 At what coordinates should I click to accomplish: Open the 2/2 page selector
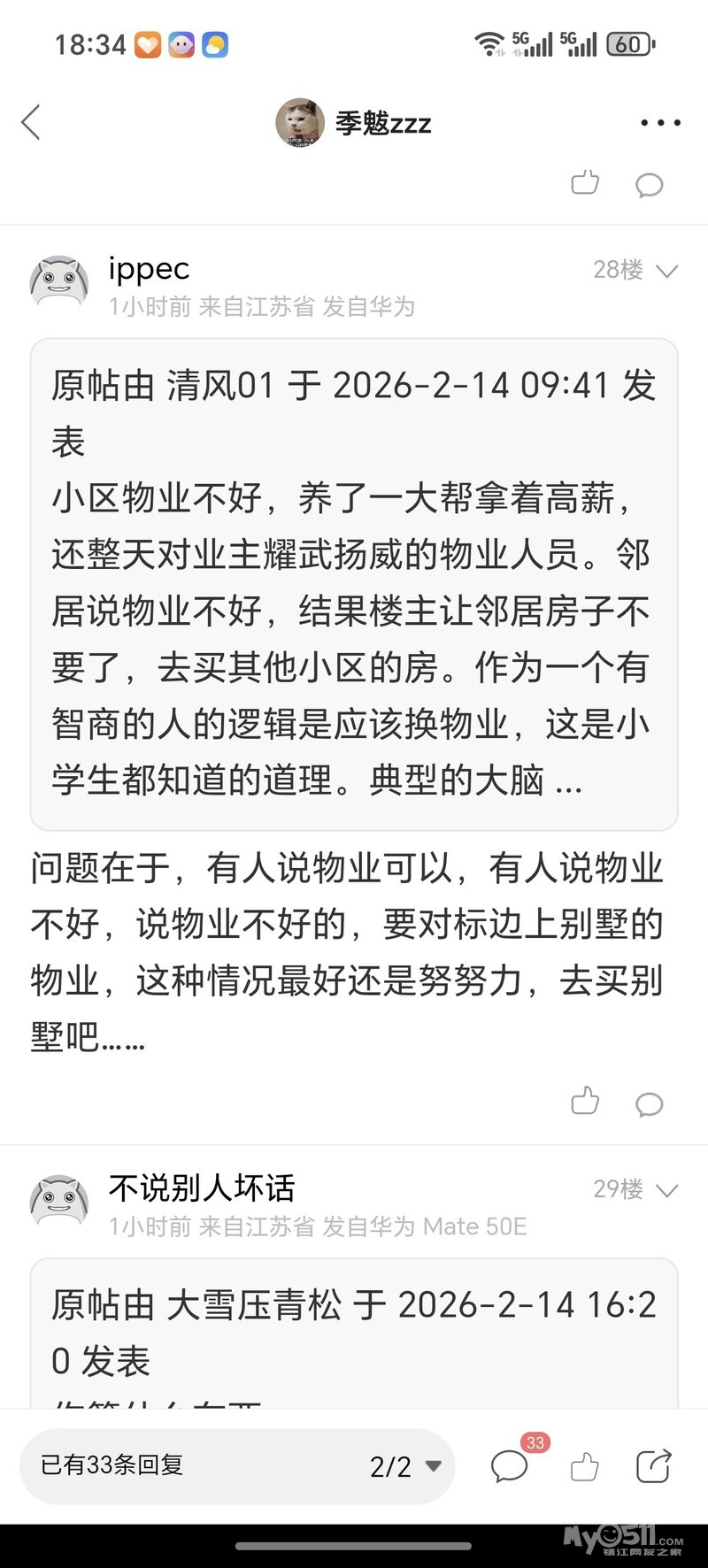pos(405,1466)
